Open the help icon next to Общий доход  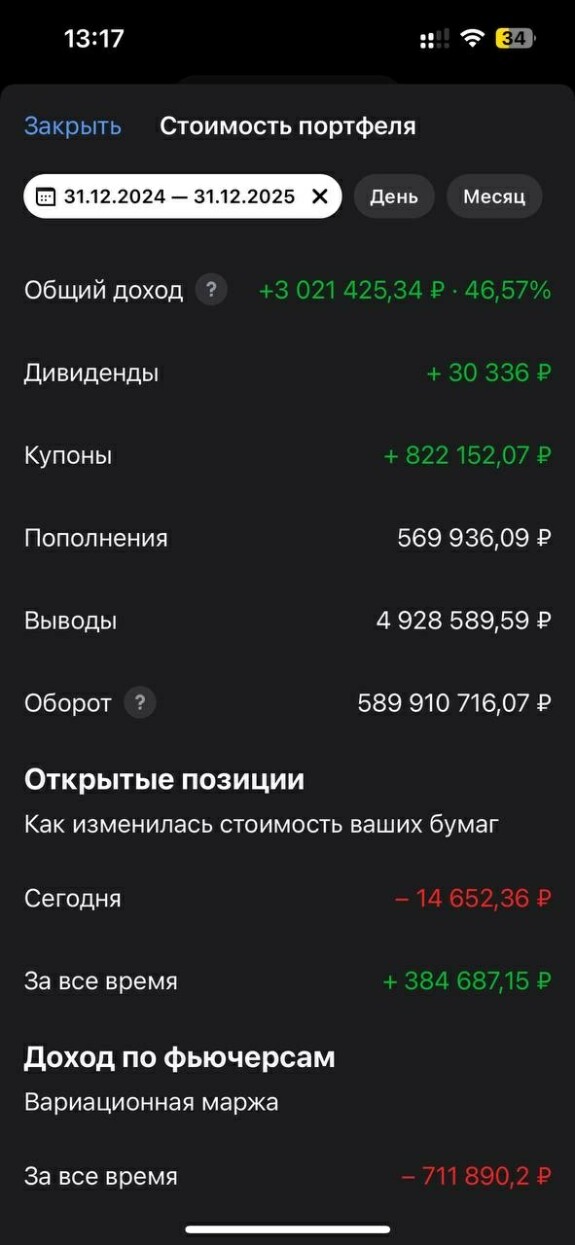coord(211,291)
